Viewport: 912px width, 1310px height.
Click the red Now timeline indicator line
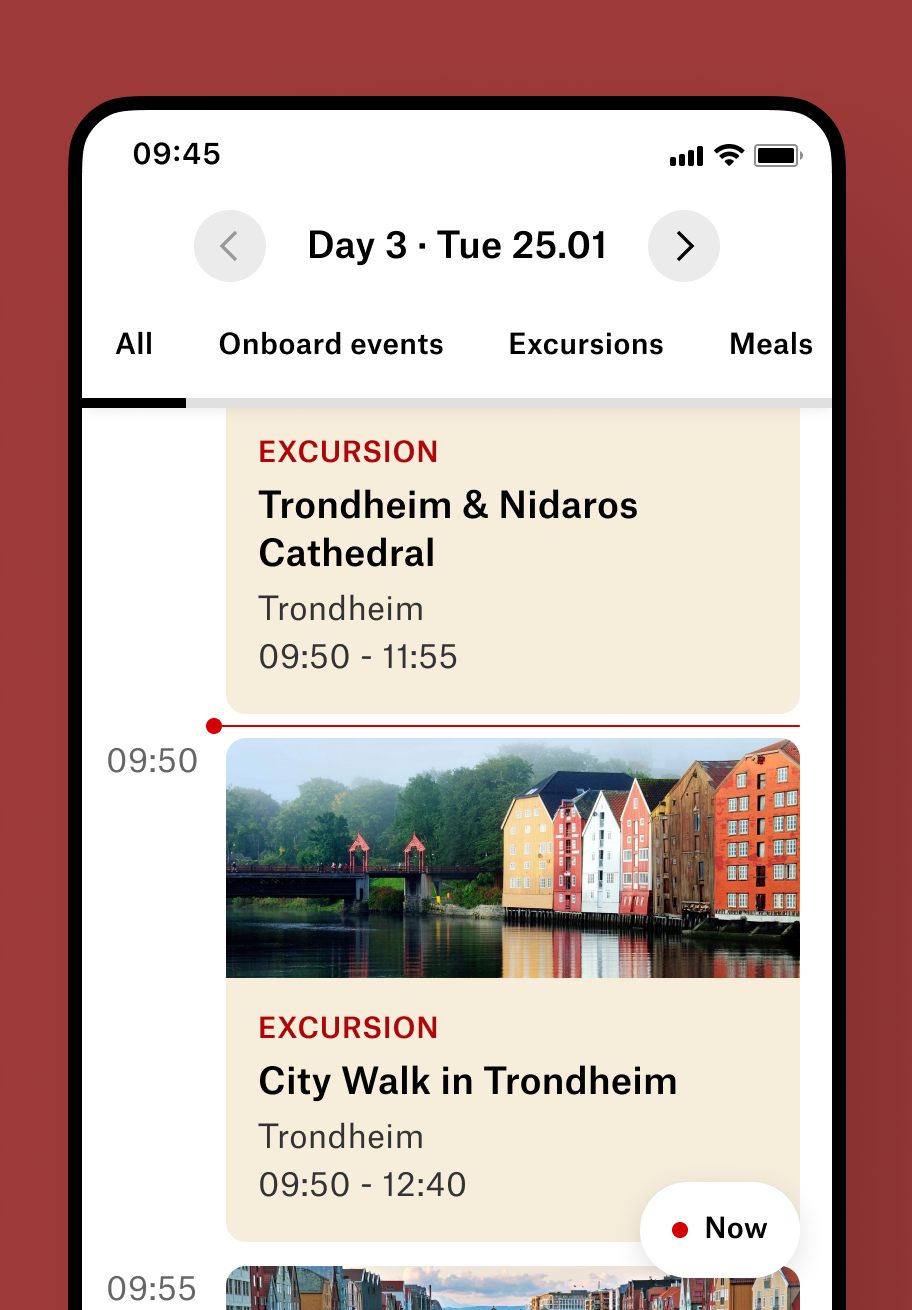tap(500, 726)
